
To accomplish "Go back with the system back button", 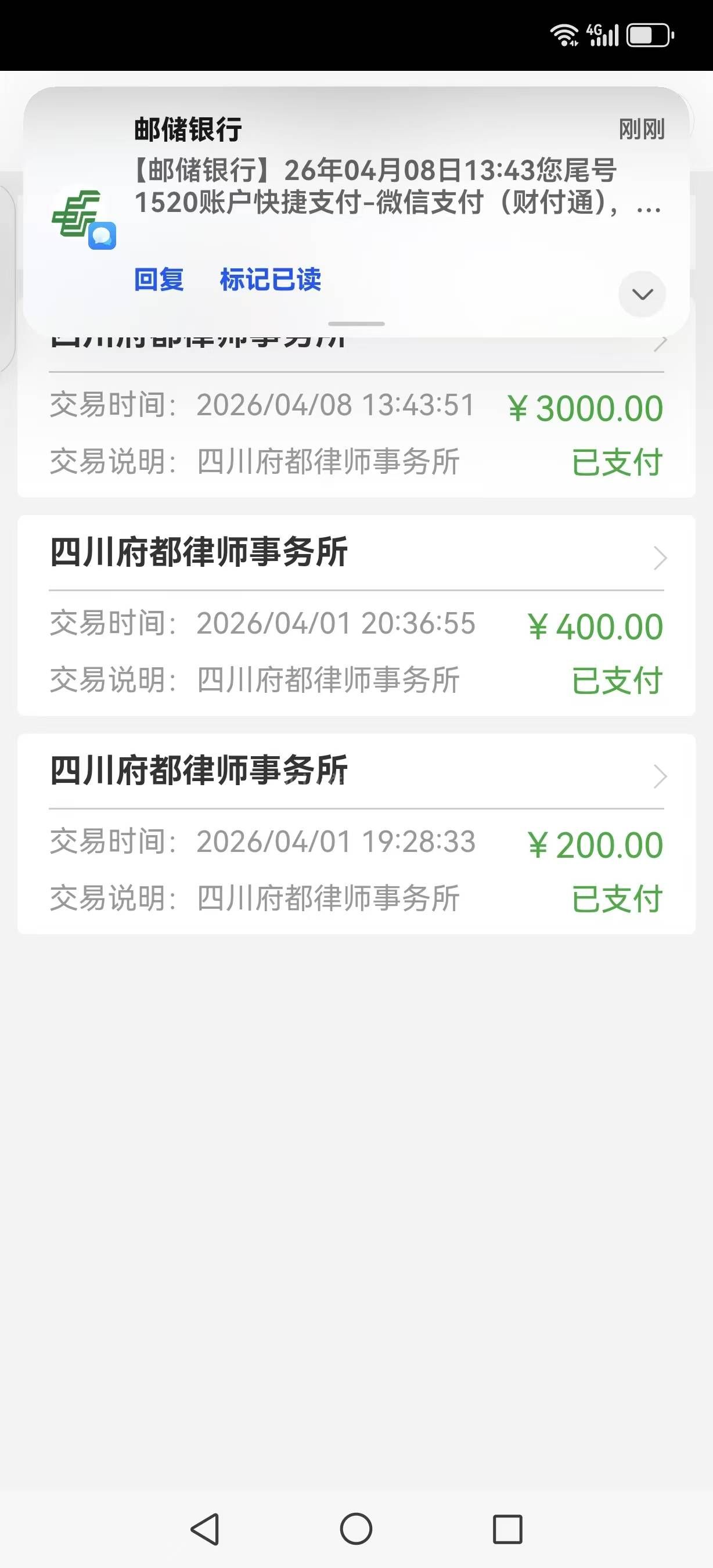I will pos(205,1529).
